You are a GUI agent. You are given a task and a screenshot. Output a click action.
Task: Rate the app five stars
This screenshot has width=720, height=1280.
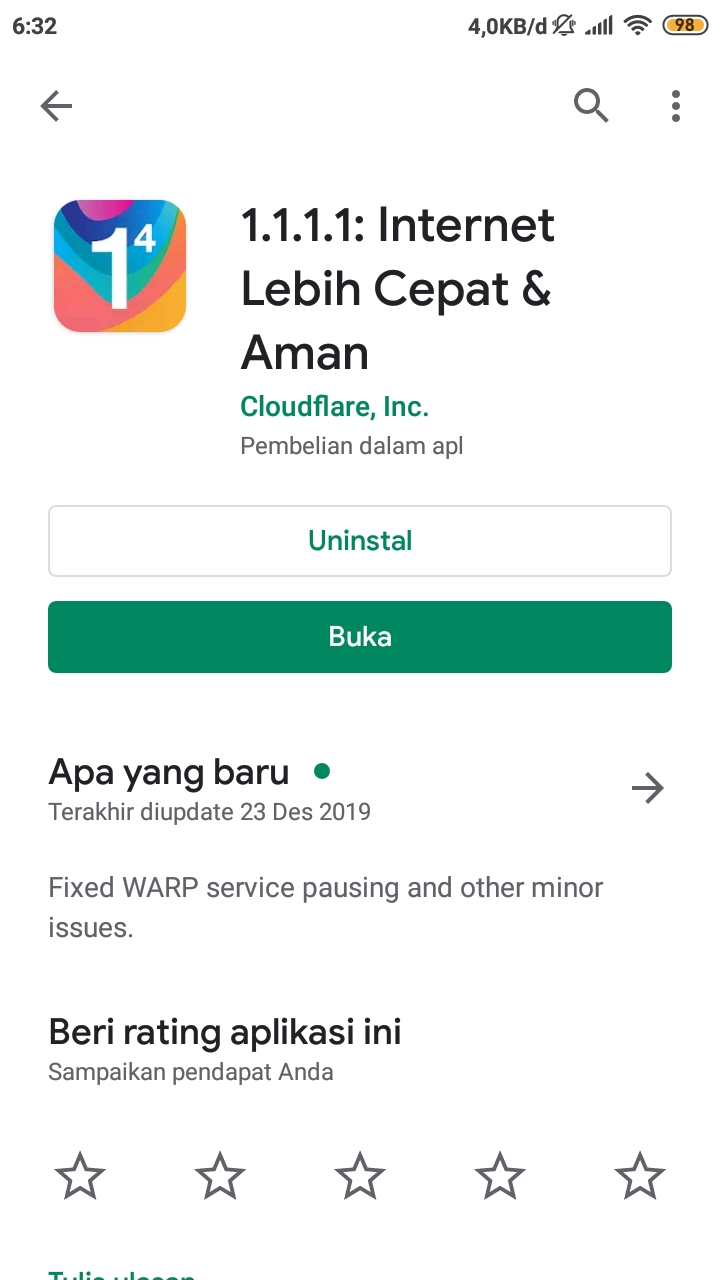point(640,1175)
